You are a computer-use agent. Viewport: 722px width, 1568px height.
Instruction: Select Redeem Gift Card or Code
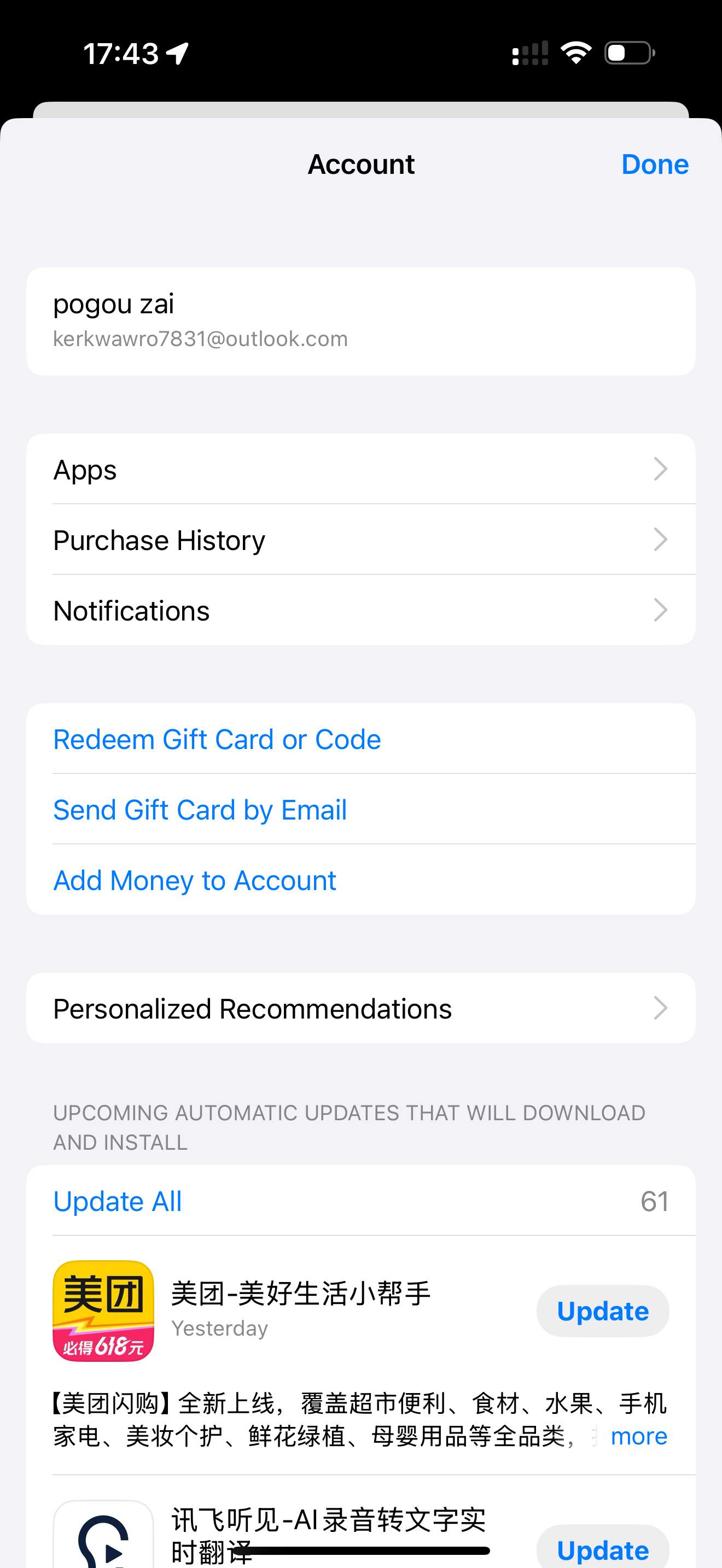[x=217, y=740]
